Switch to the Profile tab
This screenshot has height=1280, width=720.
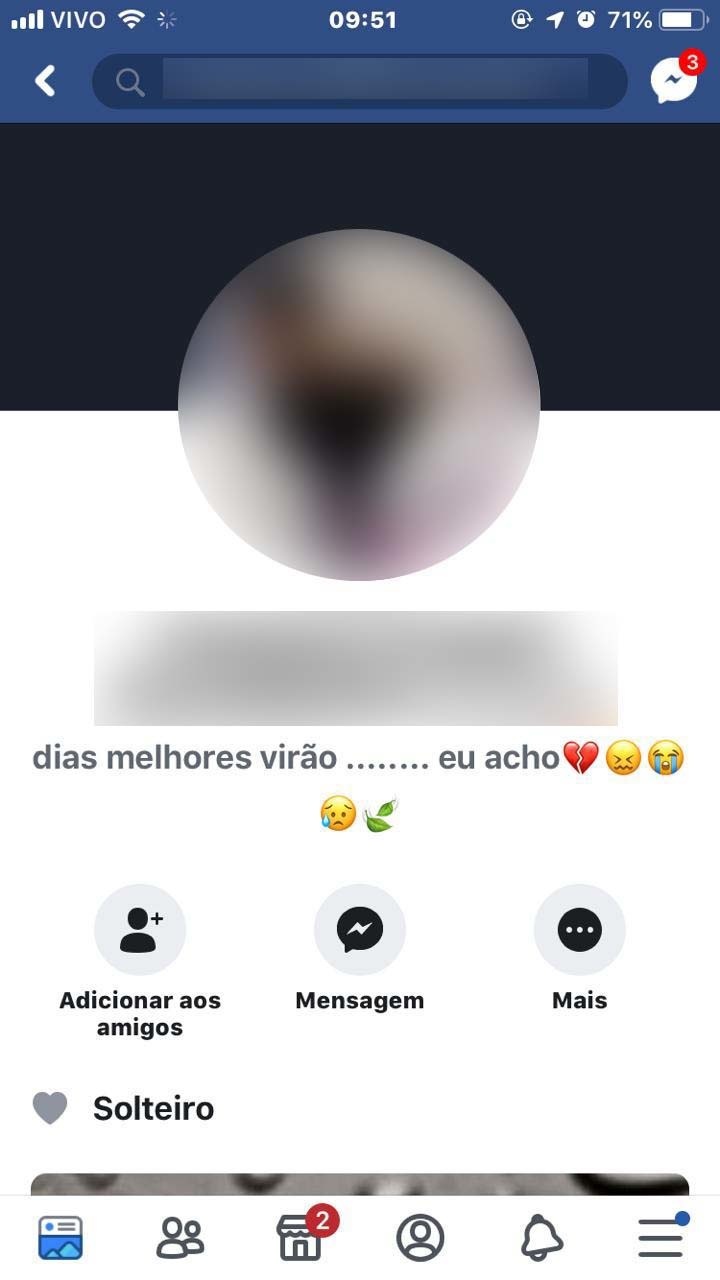tap(420, 1238)
